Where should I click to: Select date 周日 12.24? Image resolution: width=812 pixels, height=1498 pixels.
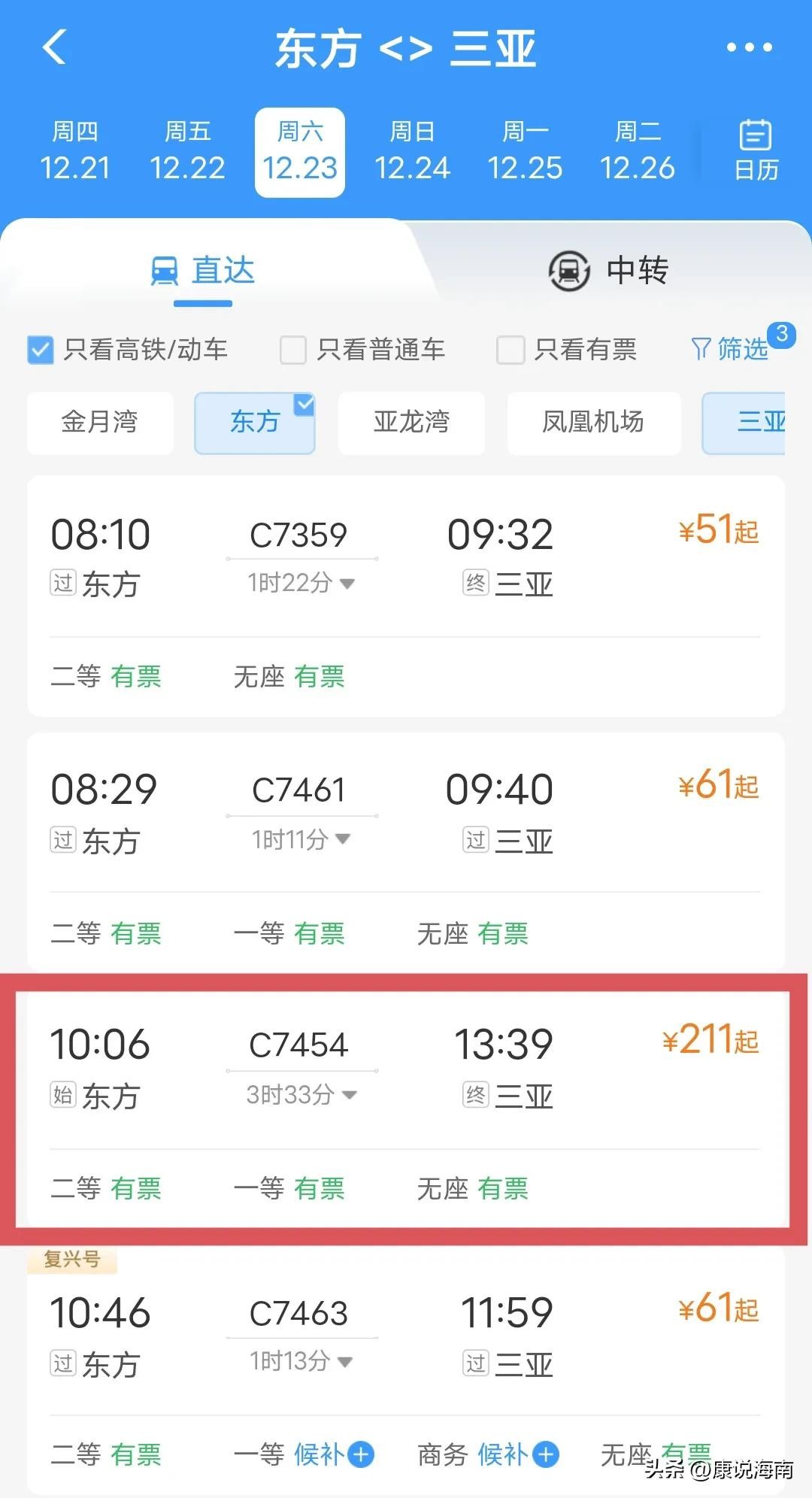(412, 152)
